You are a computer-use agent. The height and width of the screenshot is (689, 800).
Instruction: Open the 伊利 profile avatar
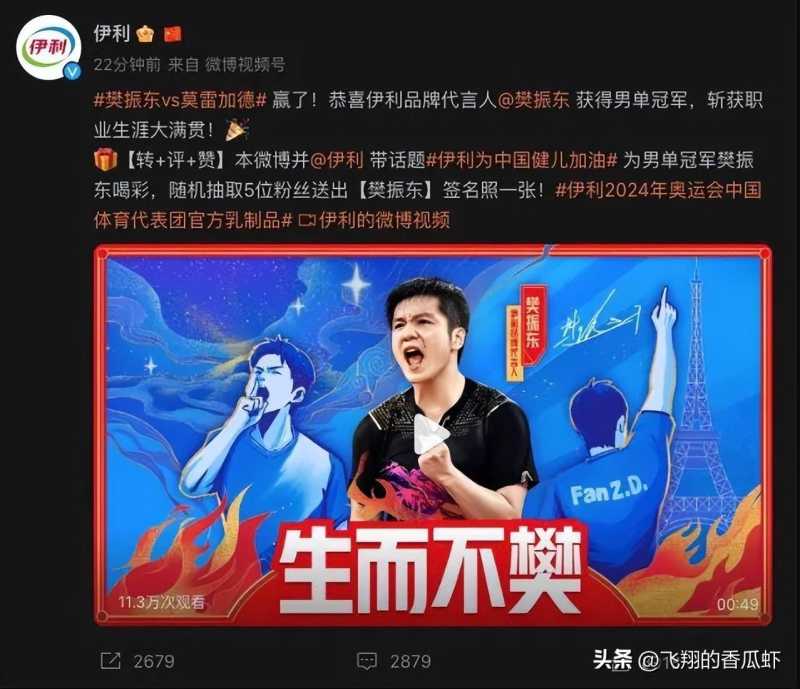49,47
